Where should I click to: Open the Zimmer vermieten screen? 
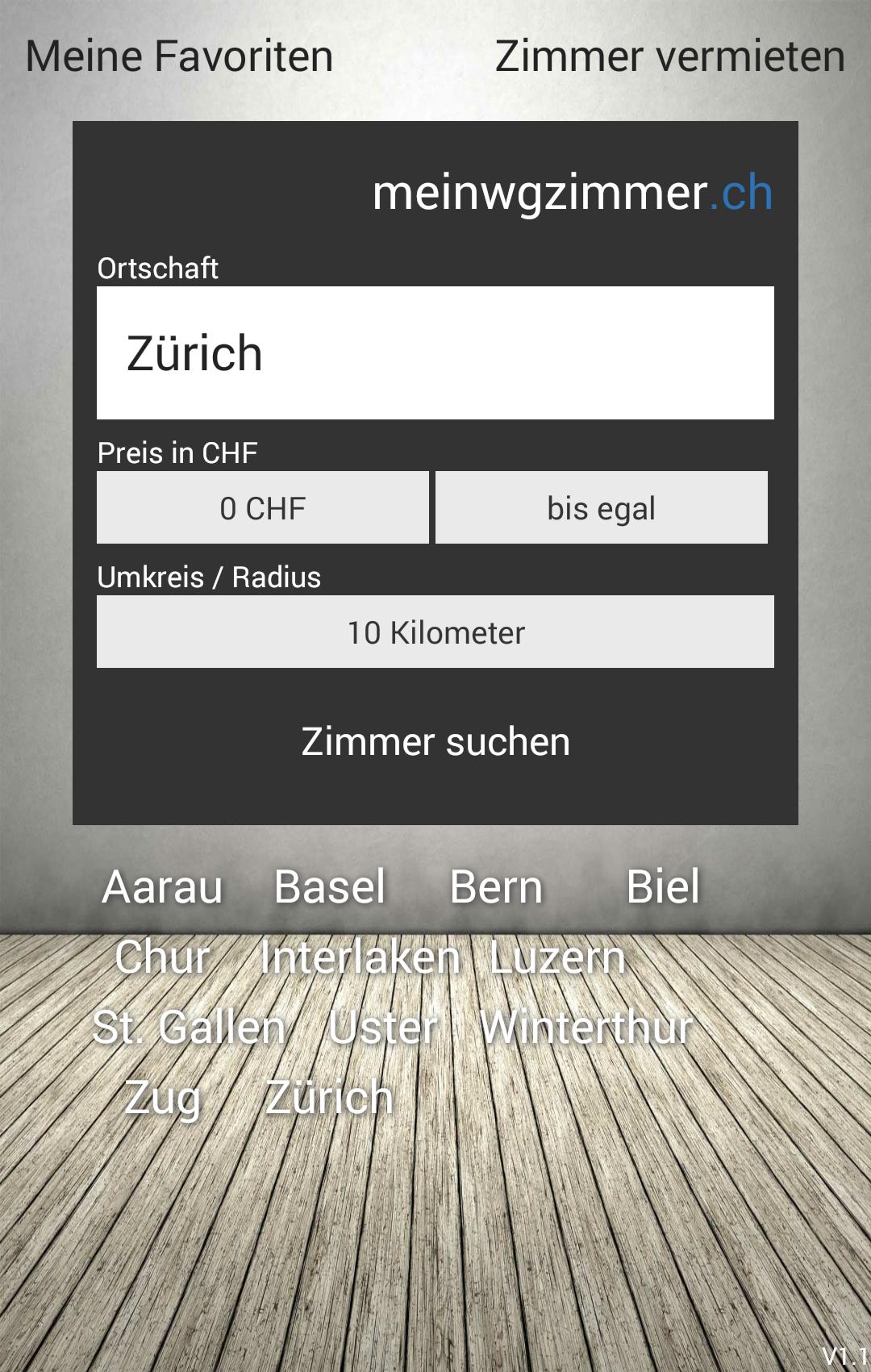point(669,56)
